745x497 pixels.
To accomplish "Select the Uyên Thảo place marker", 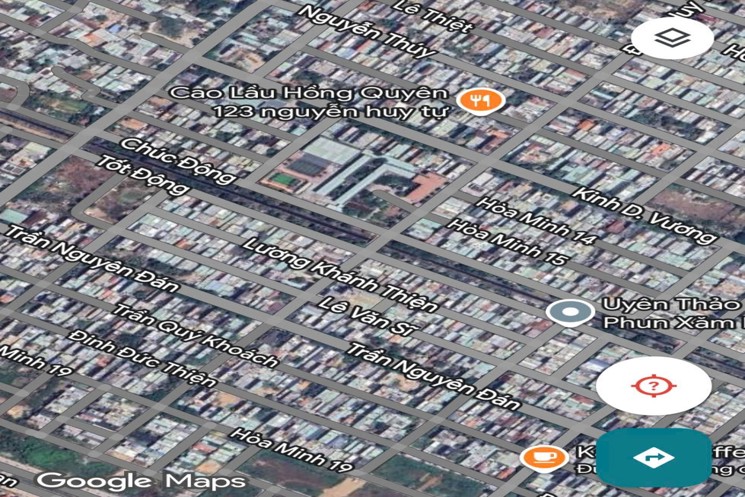I will [570, 312].
